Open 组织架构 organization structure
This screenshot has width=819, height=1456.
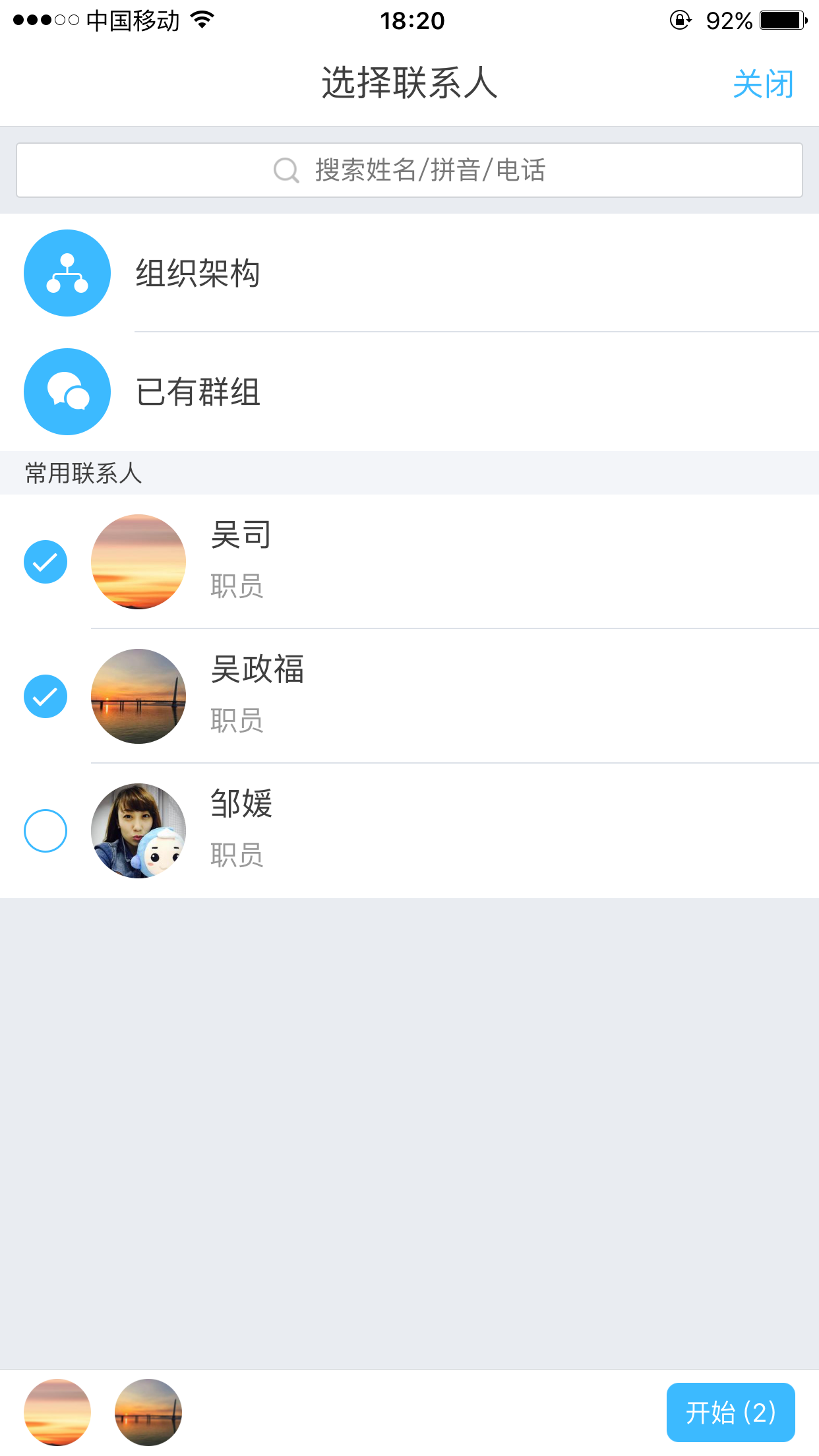198,273
